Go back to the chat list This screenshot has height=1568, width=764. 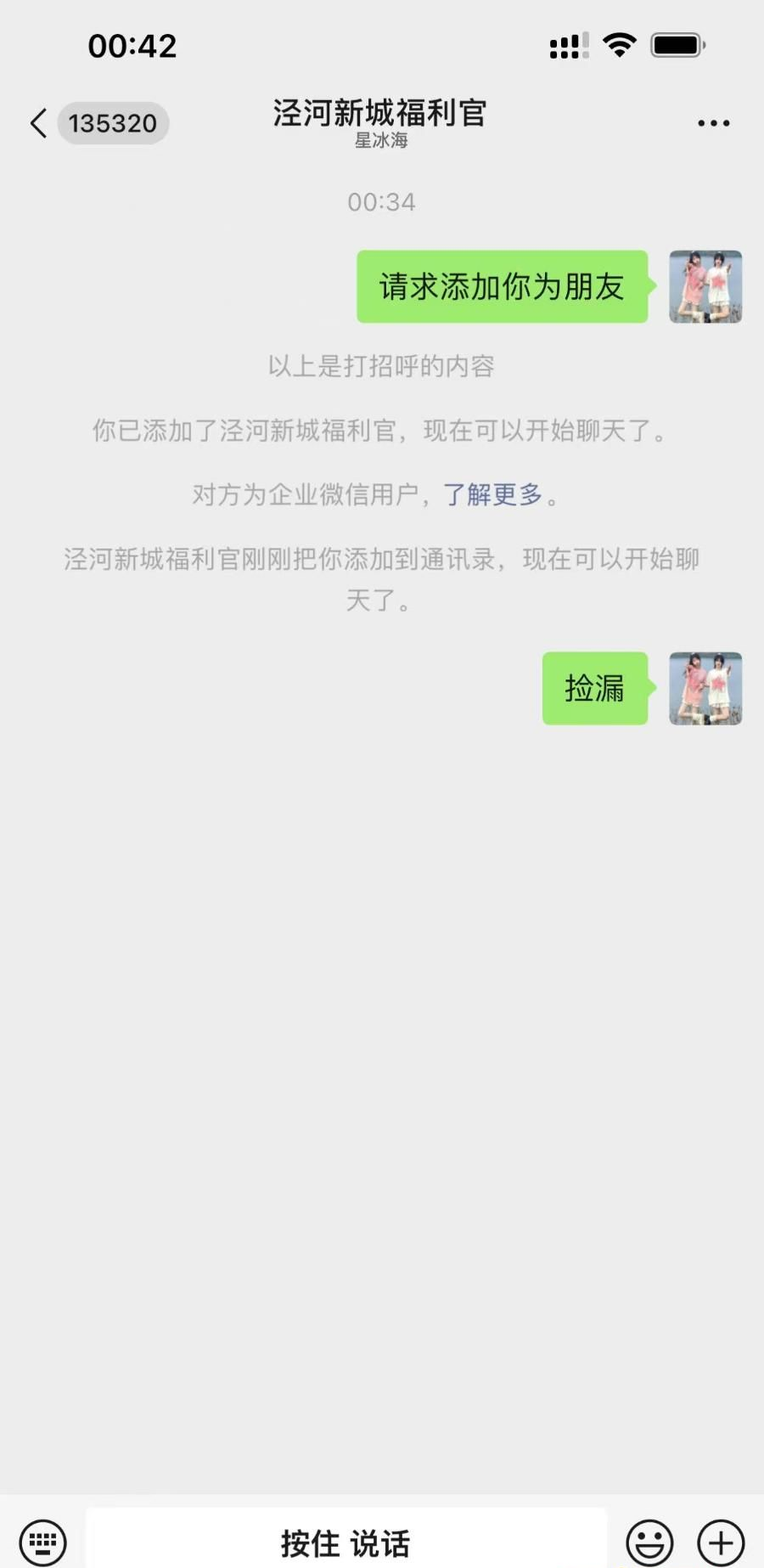[38, 123]
